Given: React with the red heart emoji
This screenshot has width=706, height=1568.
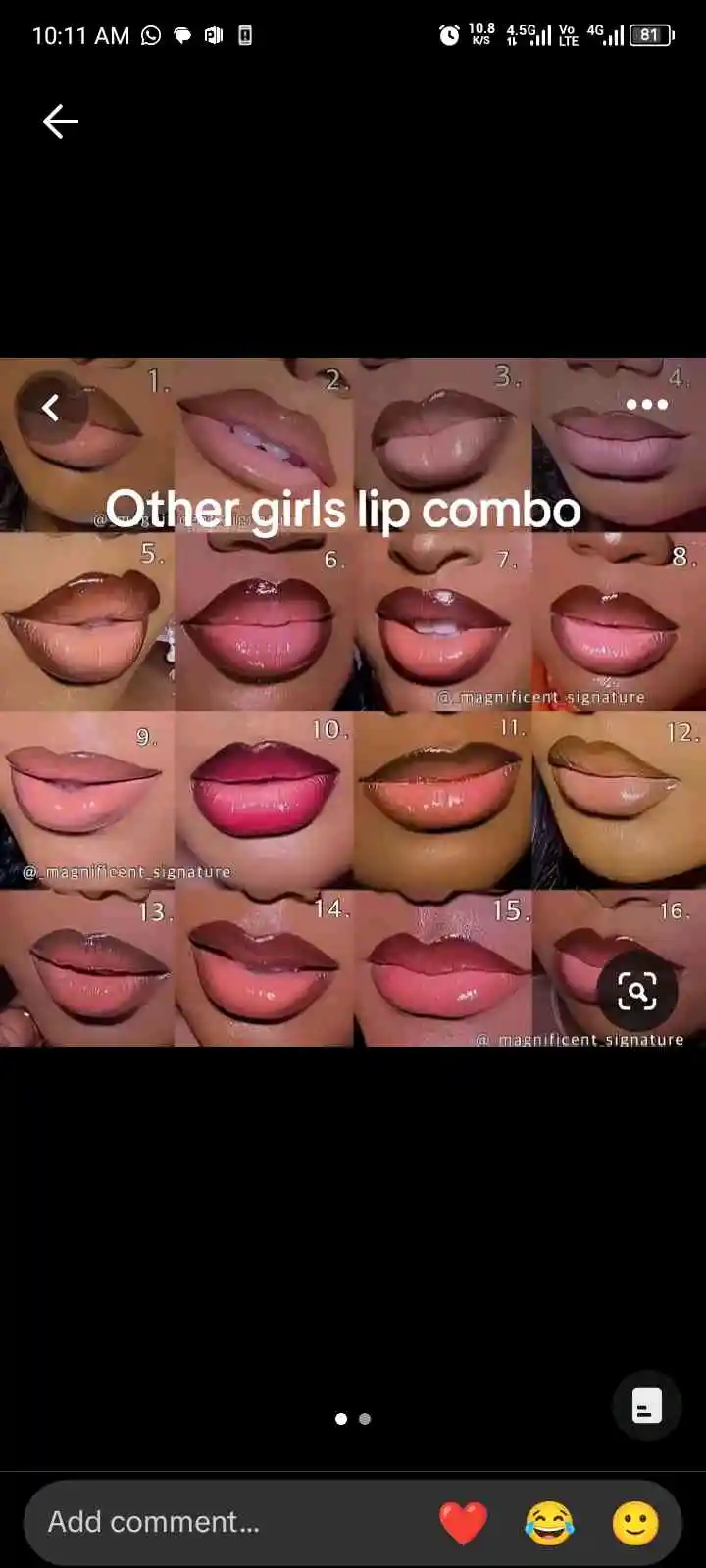Looking at the screenshot, I should coord(463,1524).
